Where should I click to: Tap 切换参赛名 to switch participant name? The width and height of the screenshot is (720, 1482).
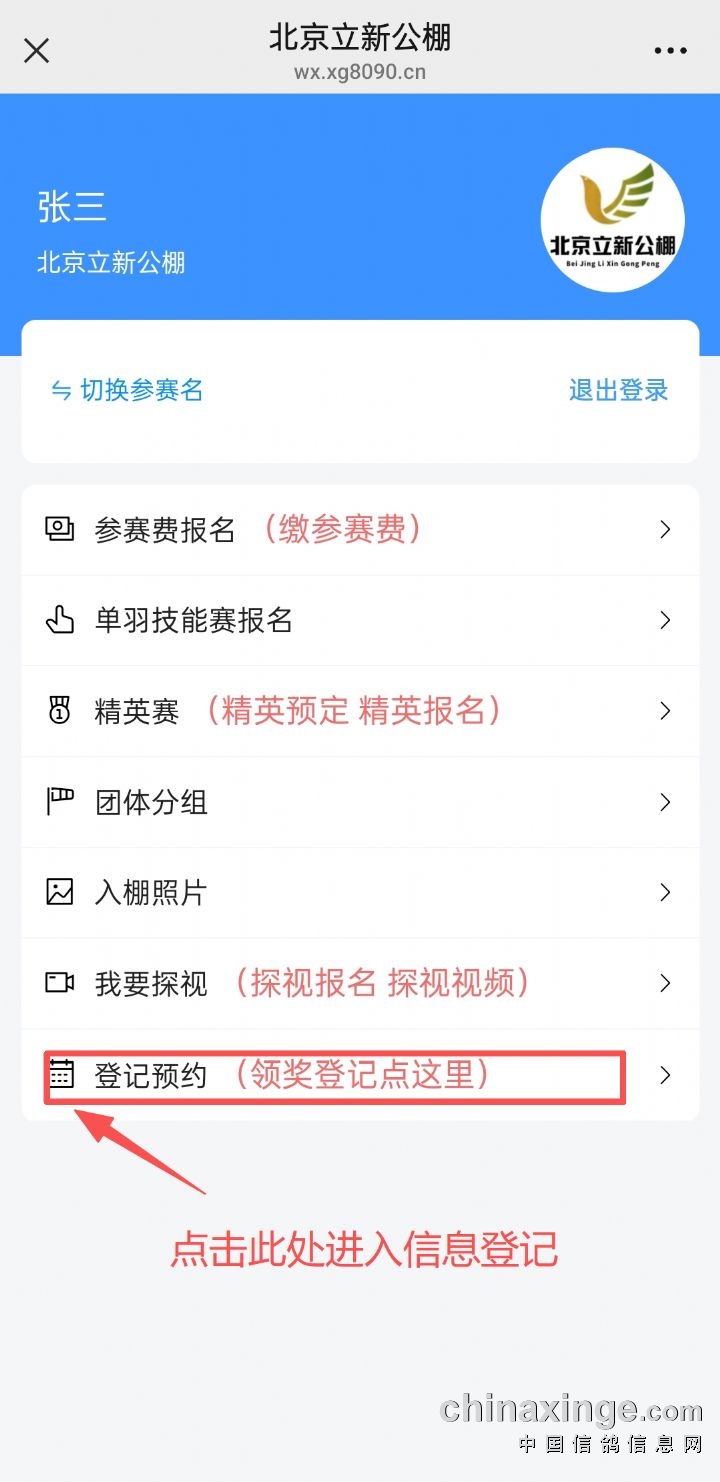click(x=127, y=390)
